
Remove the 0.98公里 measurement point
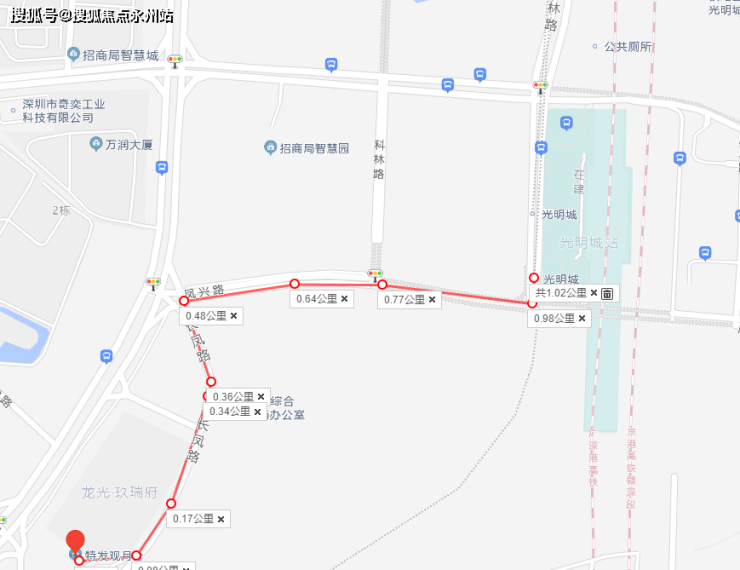tap(583, 318)
